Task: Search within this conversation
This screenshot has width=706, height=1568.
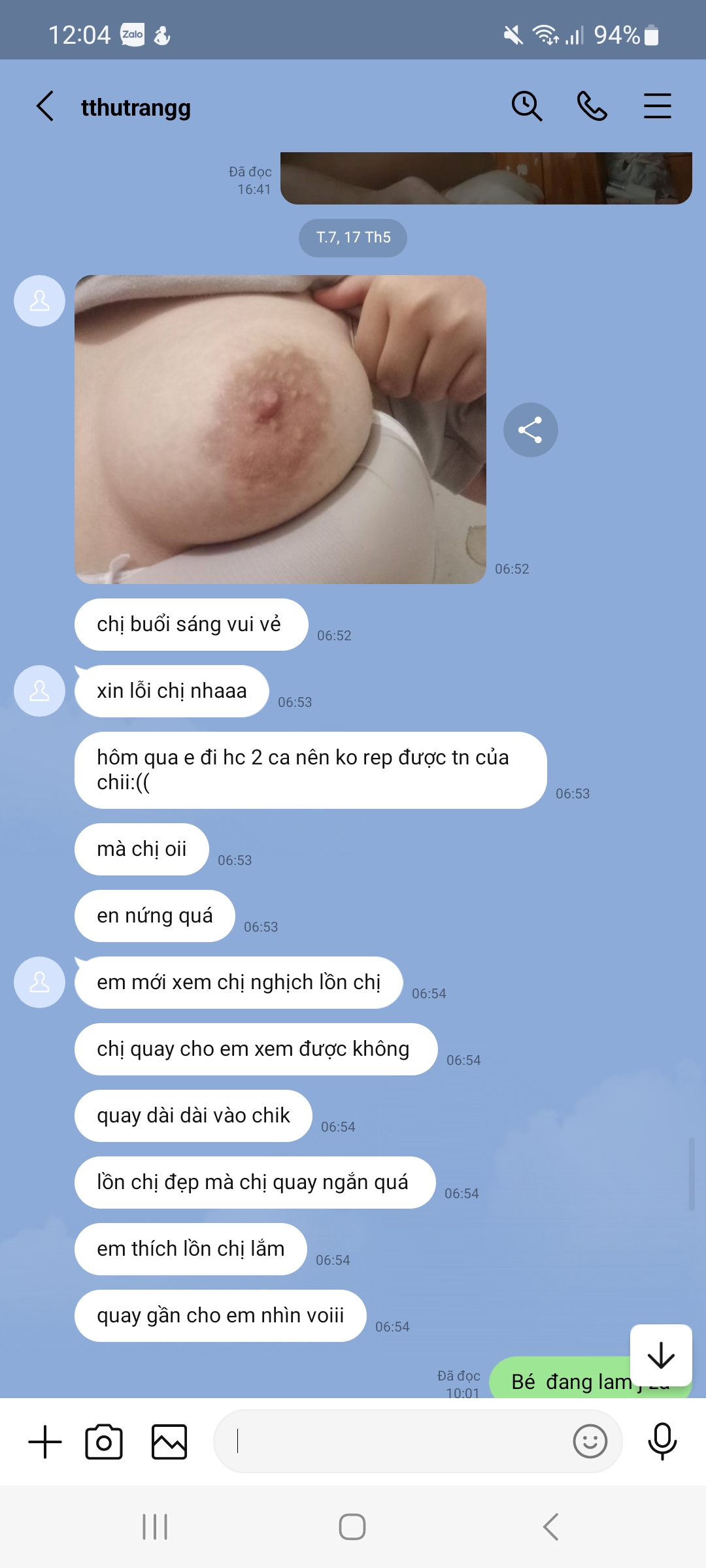Action: (x=526, y=106)
